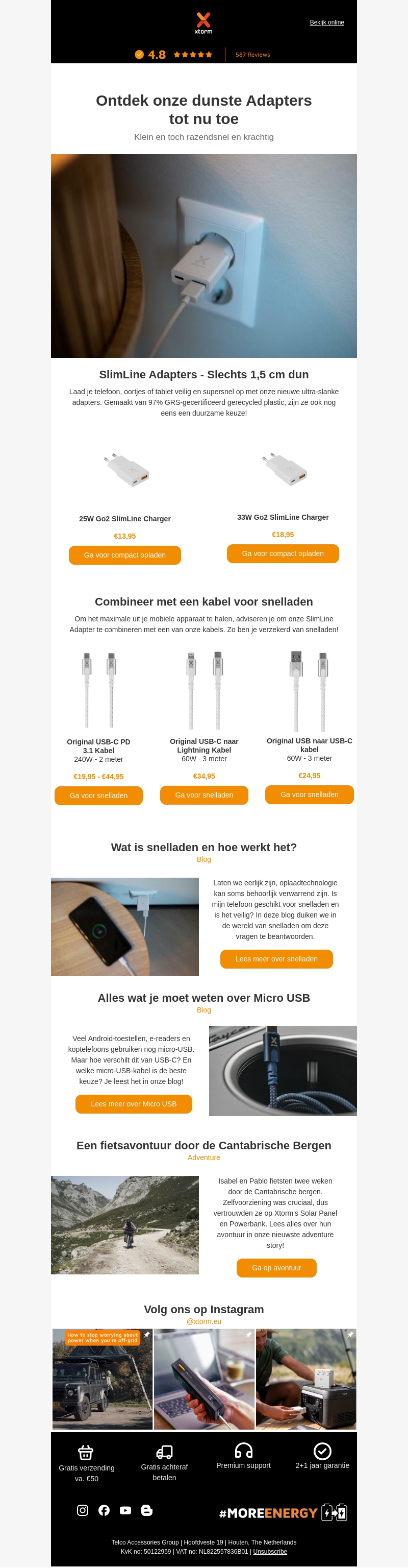Open the blog icon in the footer
This screenshot has width=408, height=1568.
[146, 1510]
